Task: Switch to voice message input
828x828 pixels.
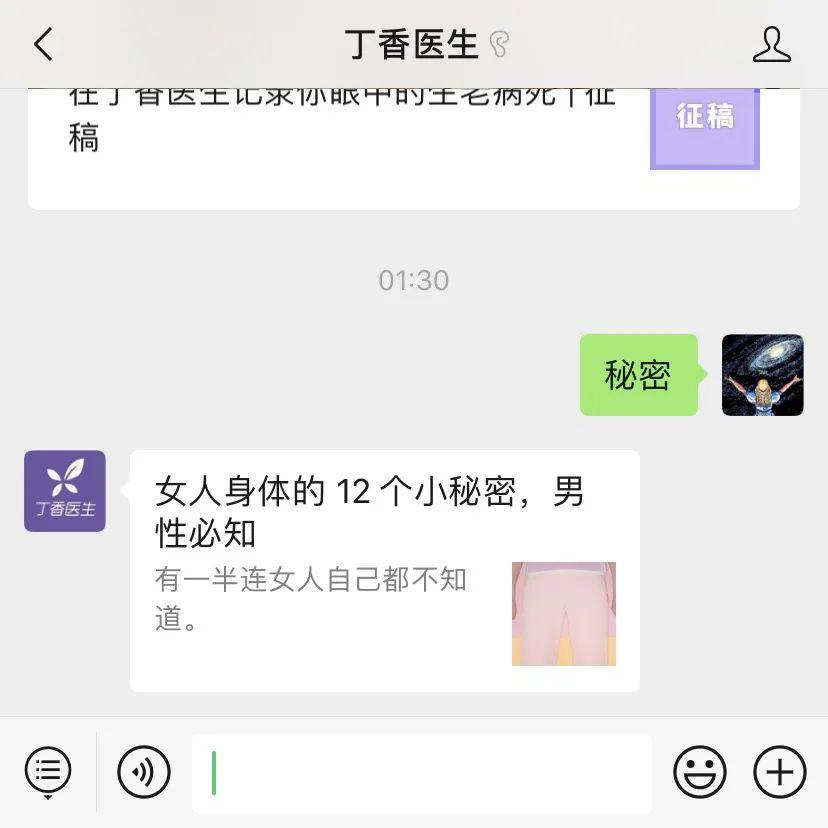Action: click(144, 773)
